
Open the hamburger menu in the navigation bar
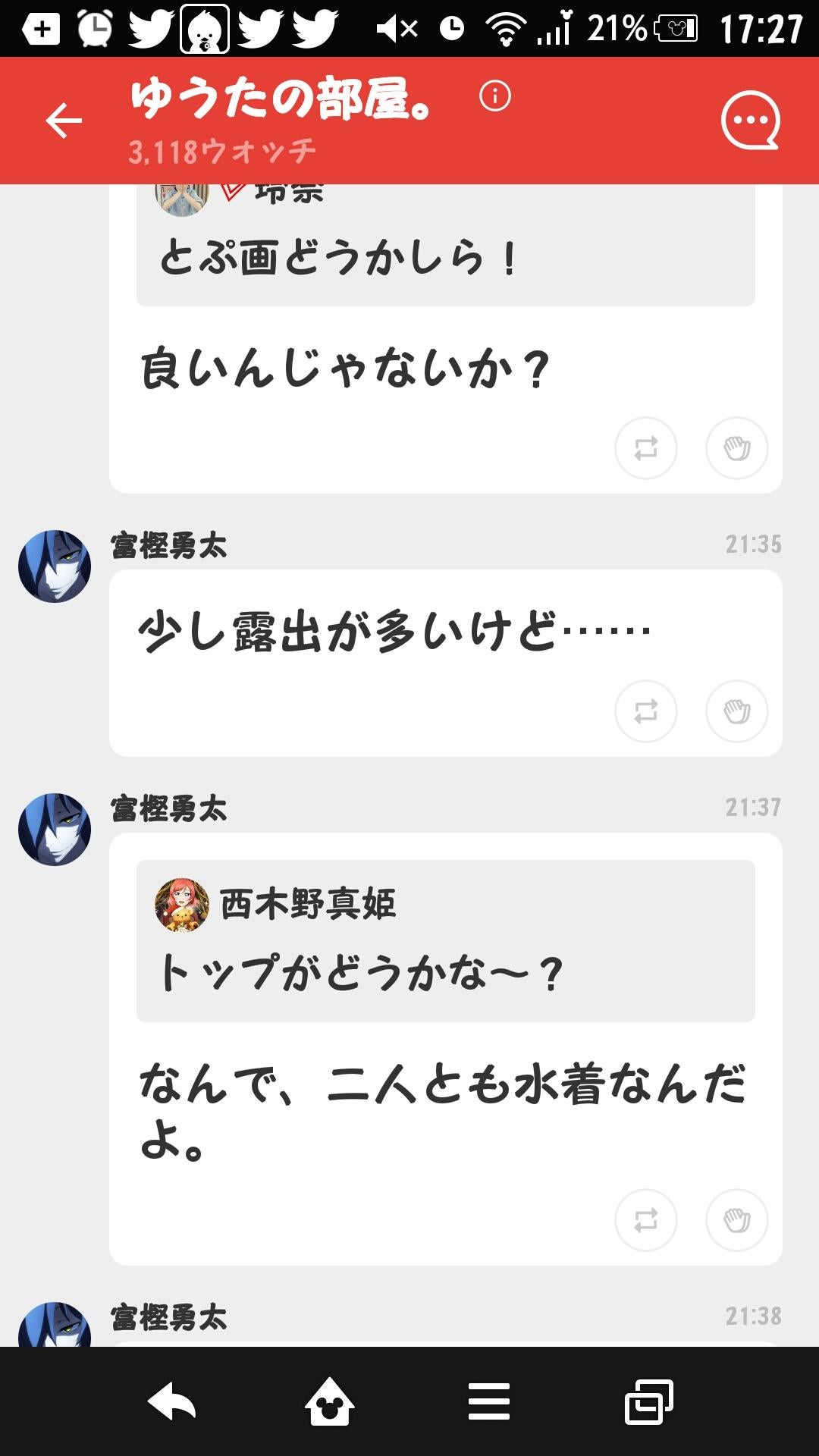click(x=490, y=1400)
